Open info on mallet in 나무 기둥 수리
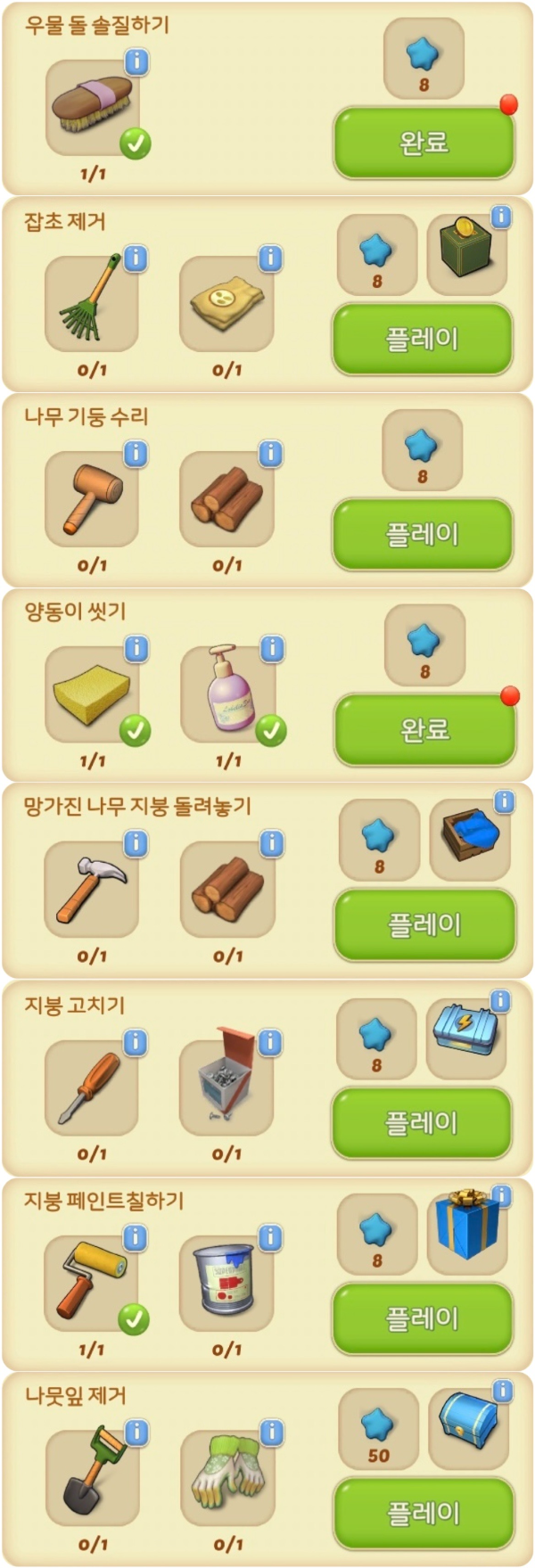 (x=136, y=454)
